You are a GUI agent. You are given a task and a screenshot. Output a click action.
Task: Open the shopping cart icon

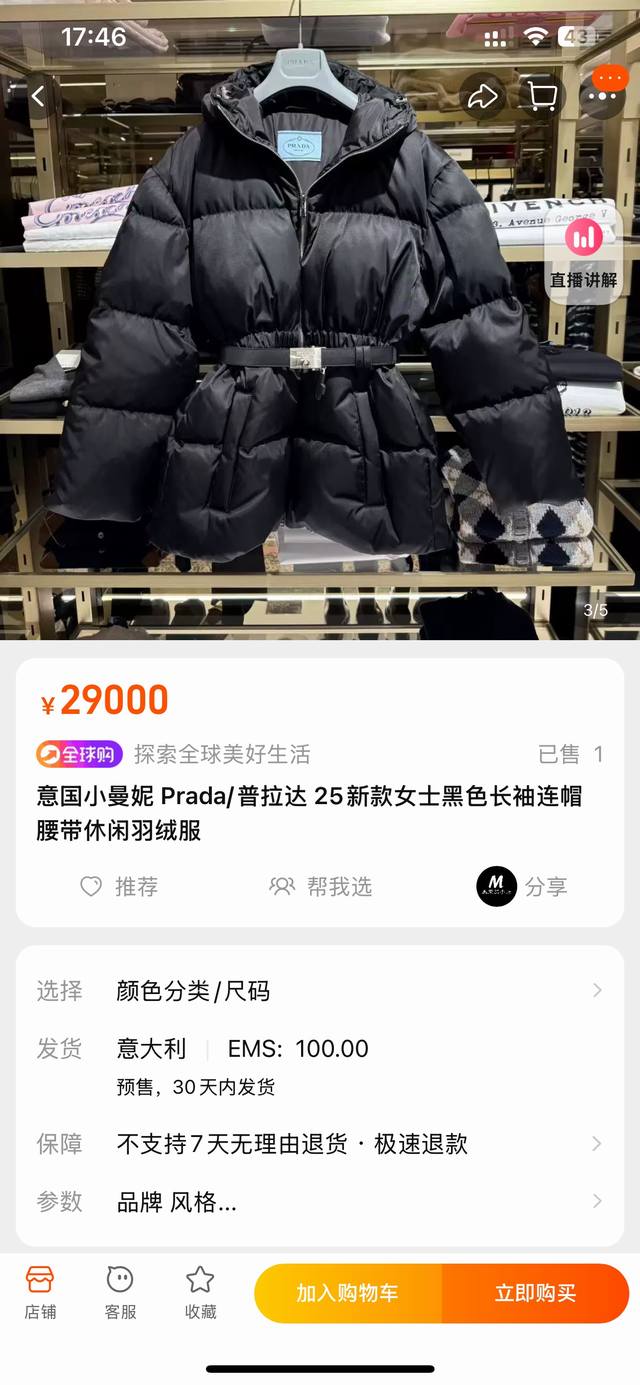coord(543,96)
